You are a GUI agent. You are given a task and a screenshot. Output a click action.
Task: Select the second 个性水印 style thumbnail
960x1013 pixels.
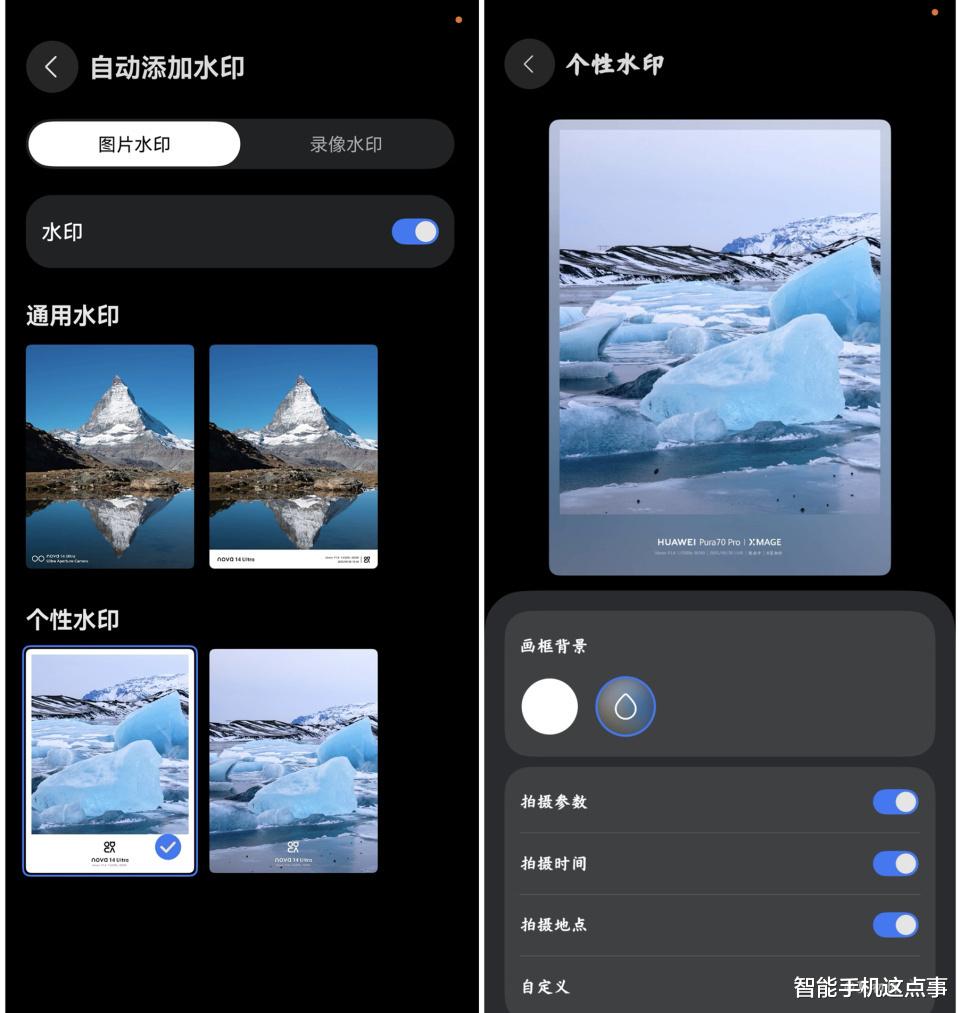(293, 760)
